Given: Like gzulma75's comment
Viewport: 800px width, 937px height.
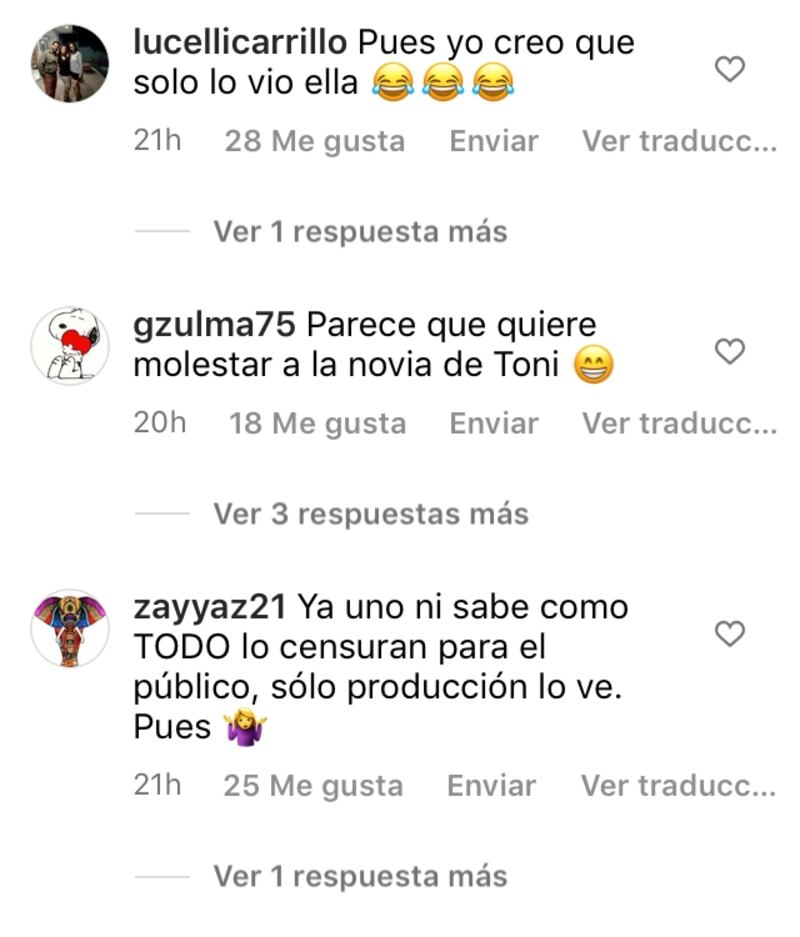Looking at the screenshot, I should 731,351.
